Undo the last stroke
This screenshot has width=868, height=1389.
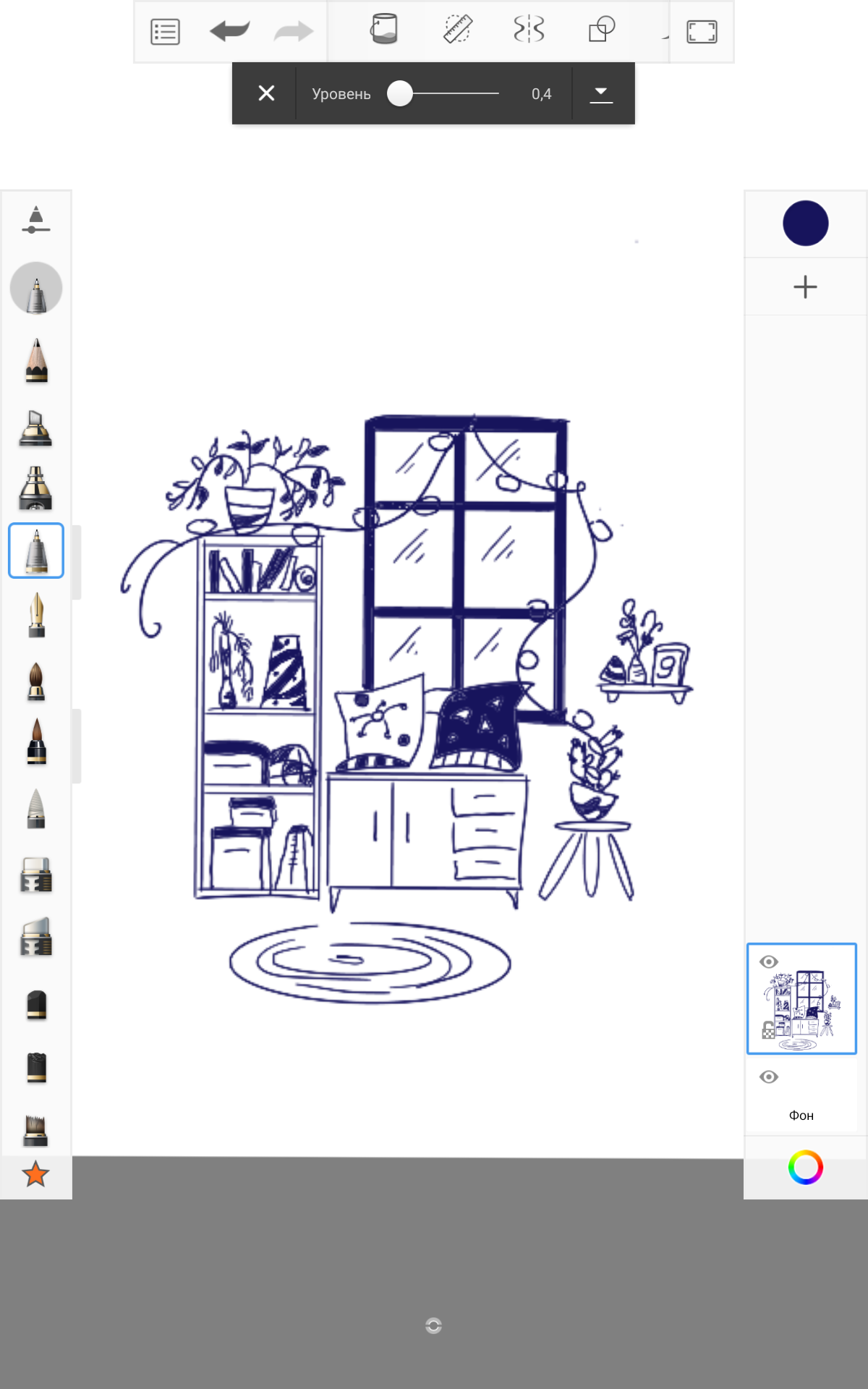point(229,31)
